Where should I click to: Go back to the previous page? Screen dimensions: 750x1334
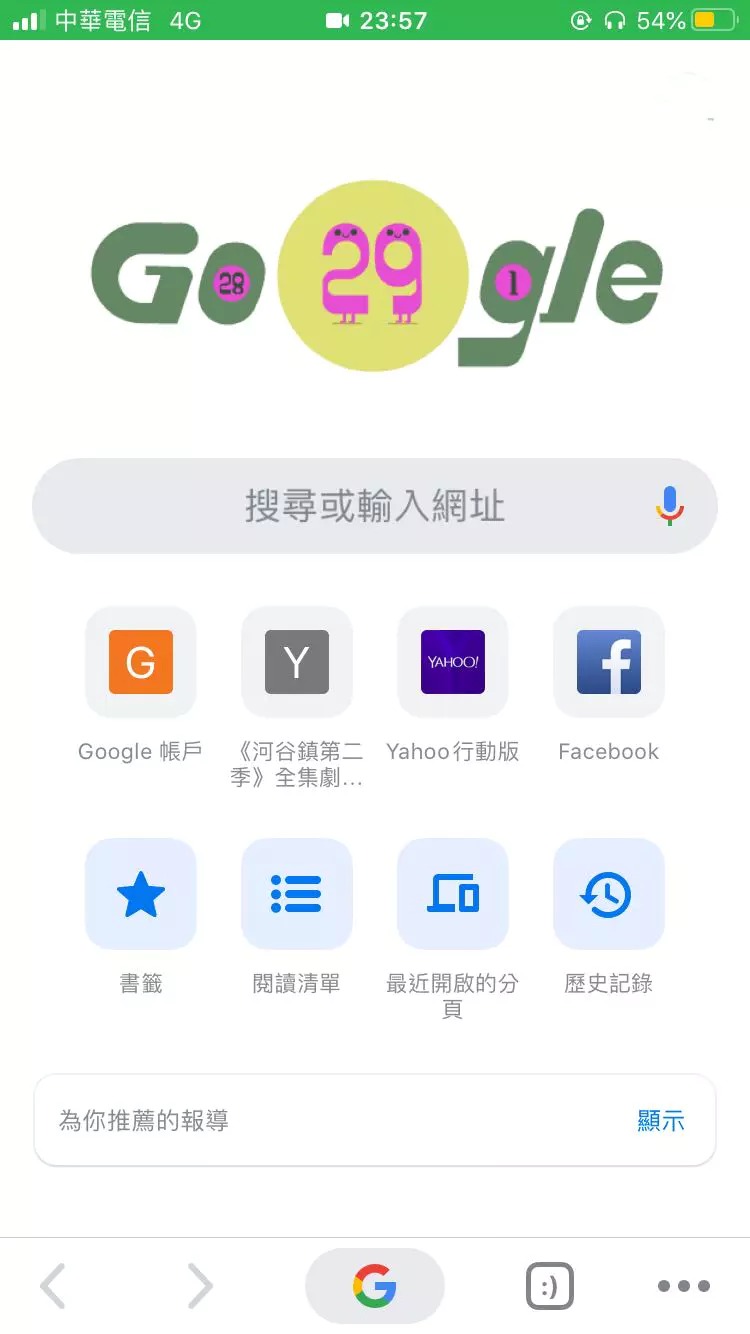click(53, 1286)
